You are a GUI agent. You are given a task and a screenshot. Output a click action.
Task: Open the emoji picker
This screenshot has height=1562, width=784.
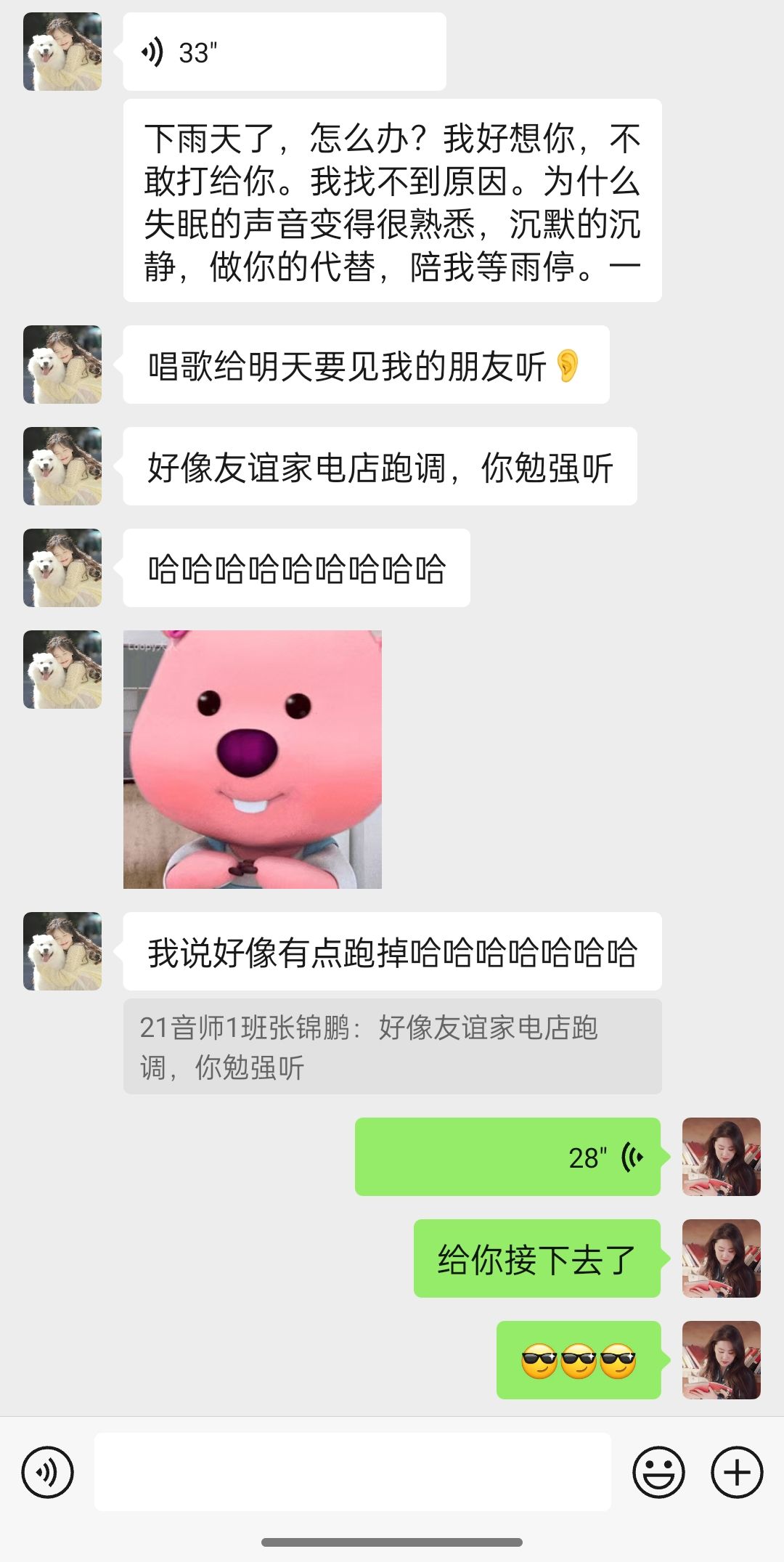(658, 1472)
